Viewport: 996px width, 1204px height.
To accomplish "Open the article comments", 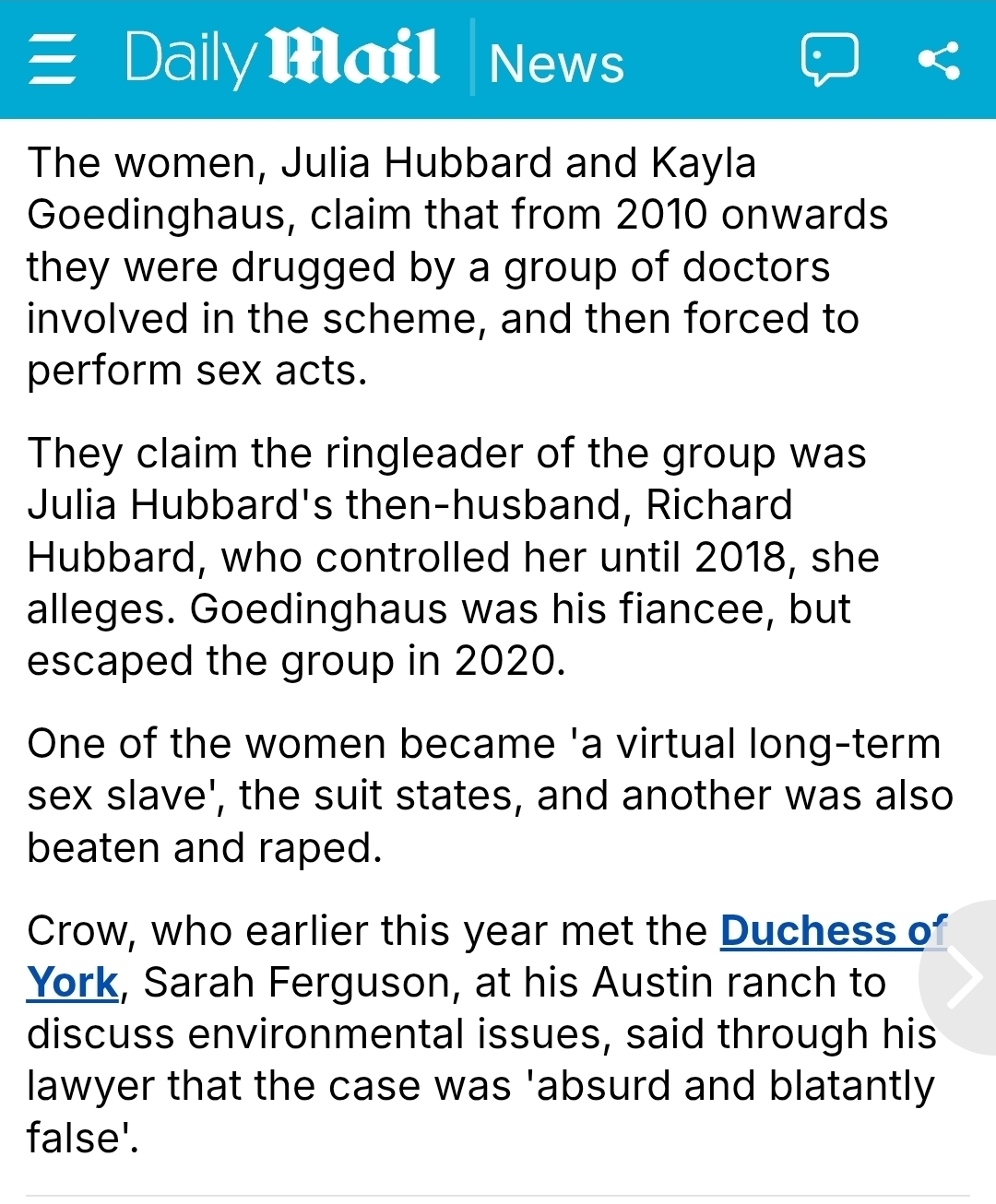I will pos(829,60).
